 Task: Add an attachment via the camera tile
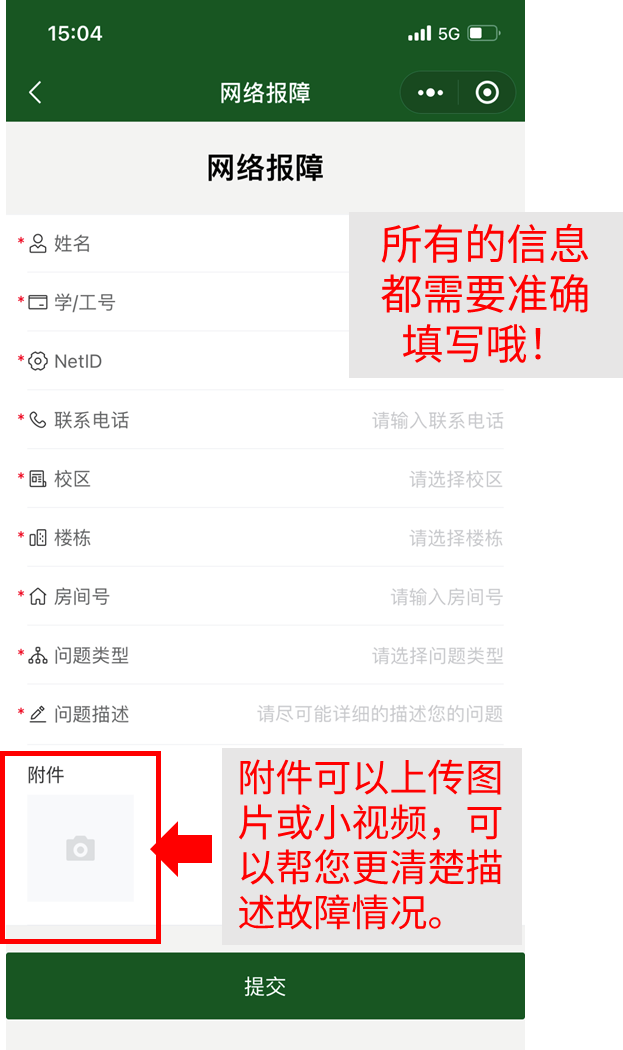[80, 849]
